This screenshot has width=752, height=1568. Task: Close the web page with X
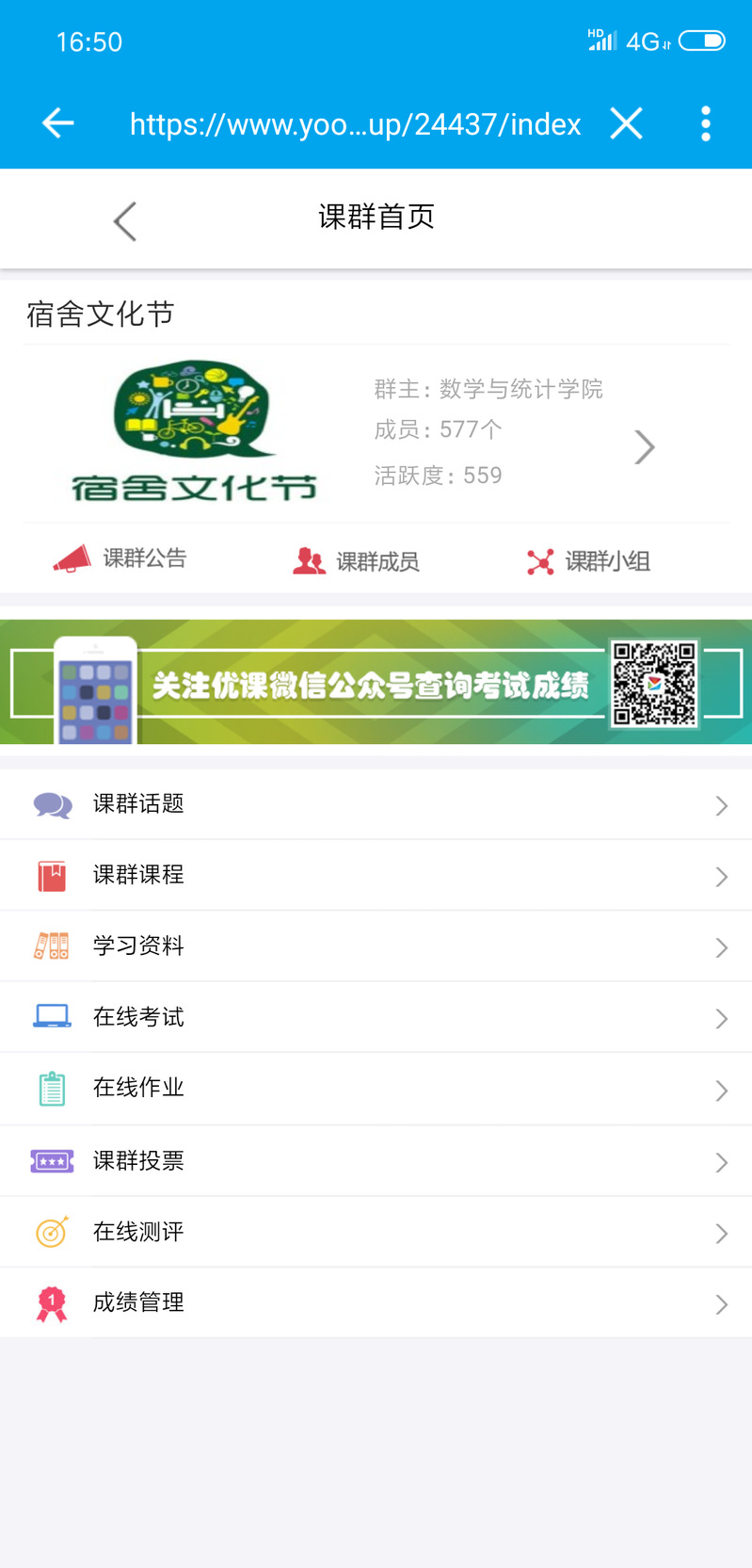[x=626, y=123]
